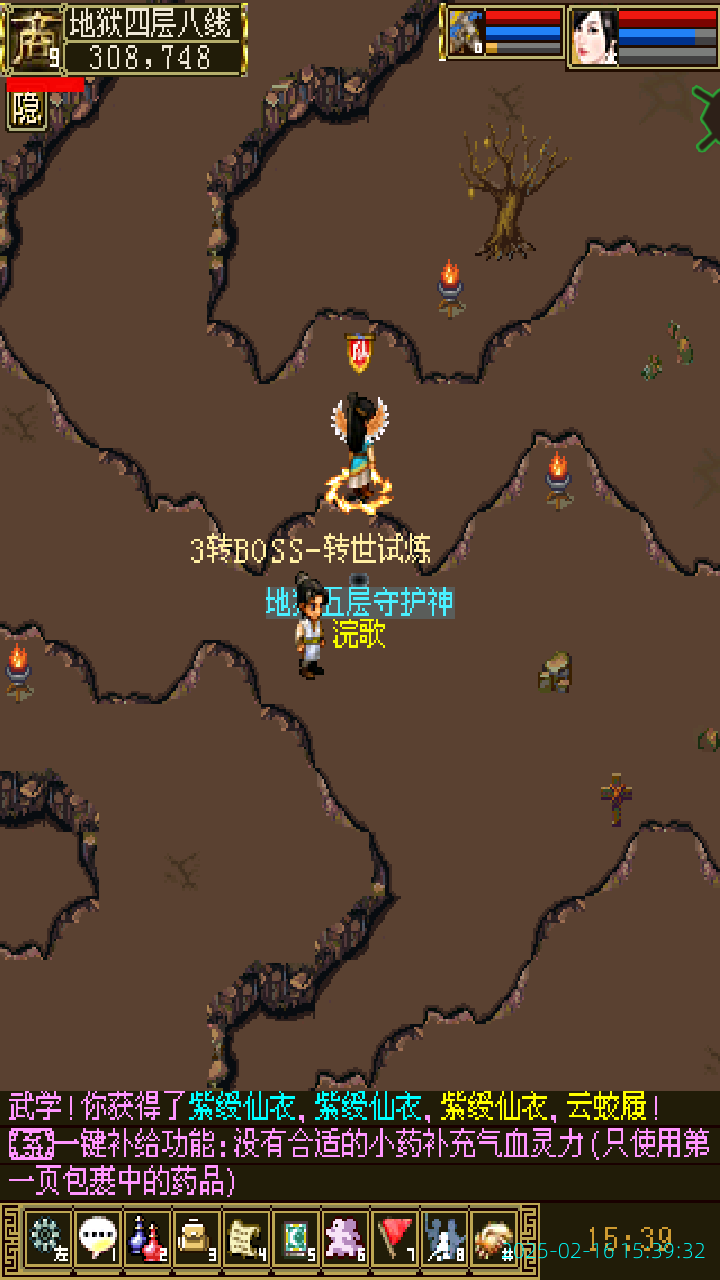Open the chat bubble shortcut
Screen dimensions: 720x1280
(97, 1238)
